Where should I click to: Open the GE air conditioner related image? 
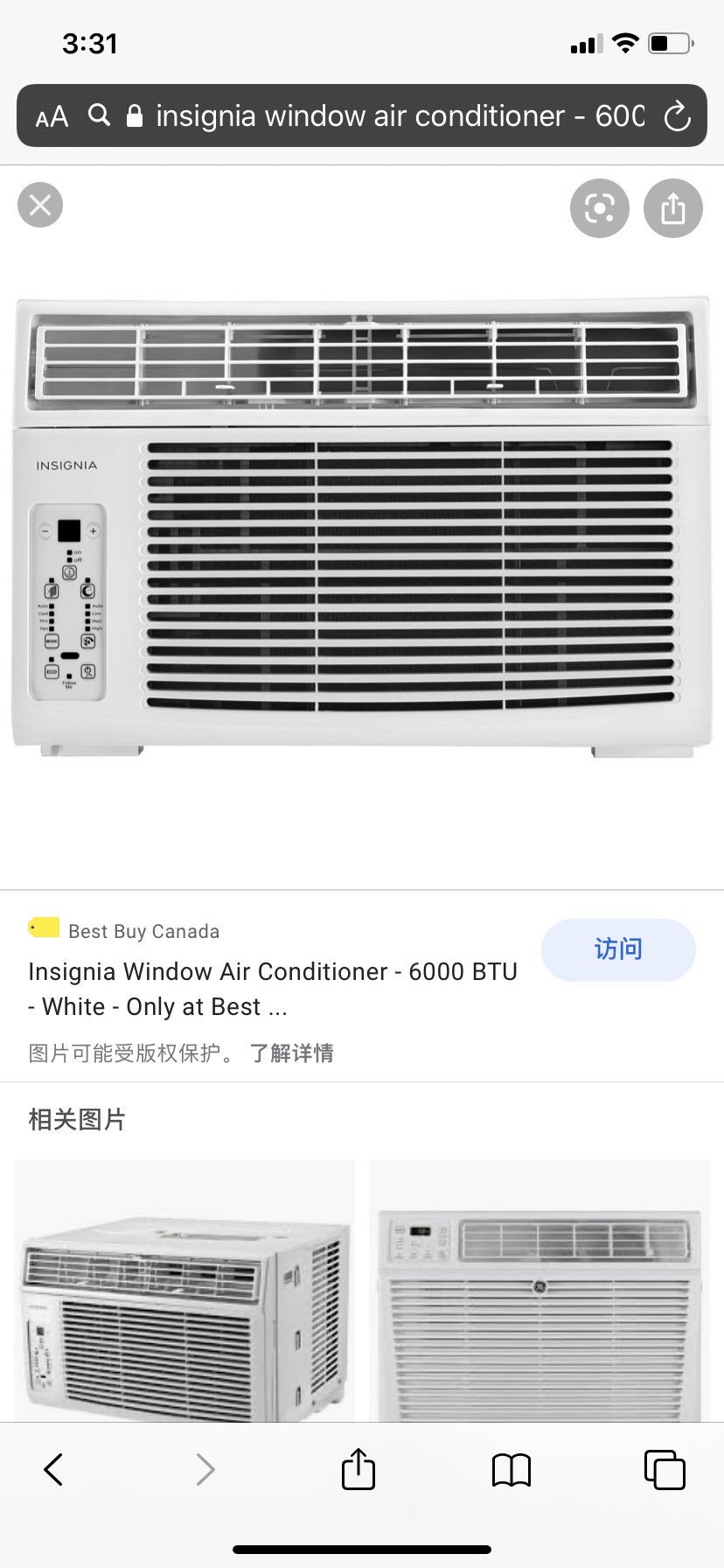[x=540, y=1291]
